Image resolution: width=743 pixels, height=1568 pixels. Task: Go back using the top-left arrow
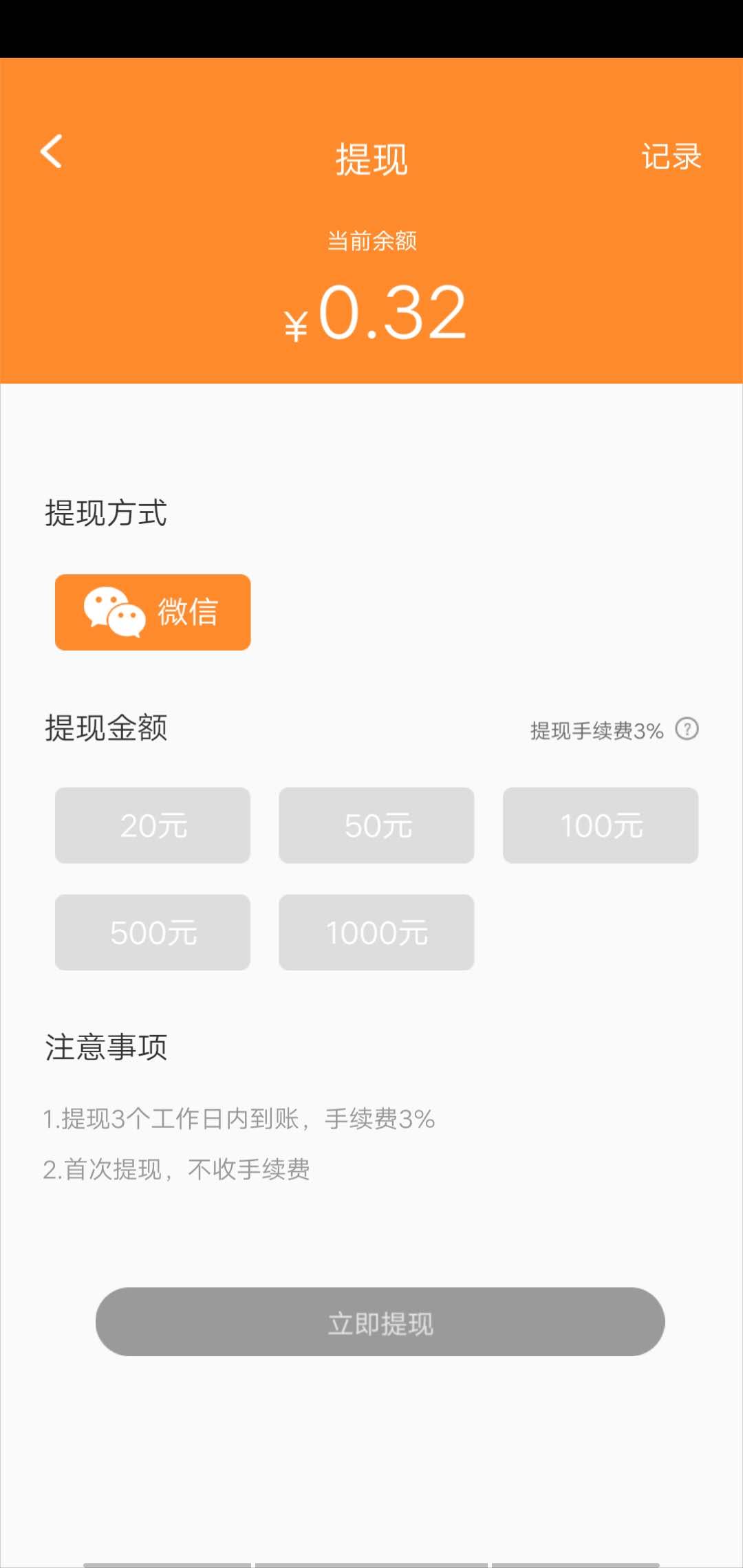coord(52,151)
